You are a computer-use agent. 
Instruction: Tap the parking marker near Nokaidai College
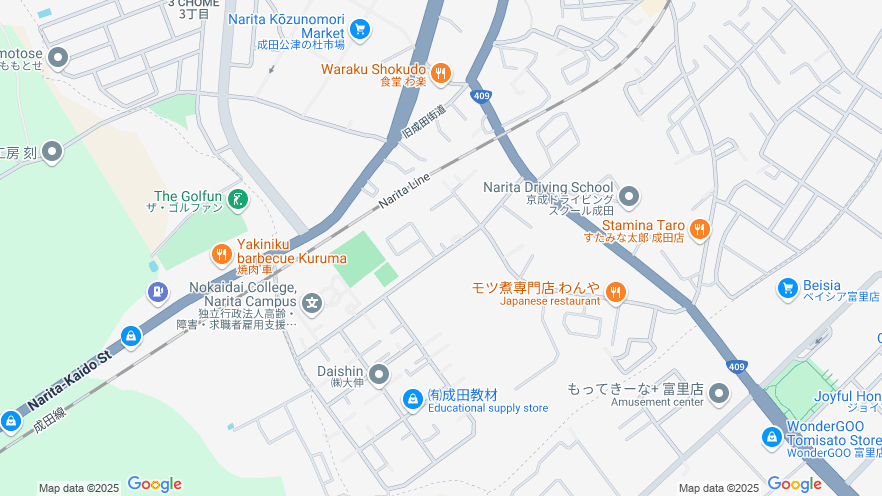[x=158, y=292]
